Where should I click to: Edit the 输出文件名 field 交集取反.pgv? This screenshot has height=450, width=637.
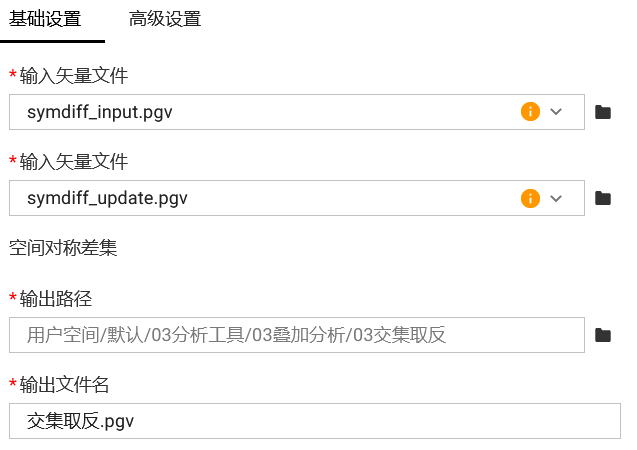pos(314,421)
